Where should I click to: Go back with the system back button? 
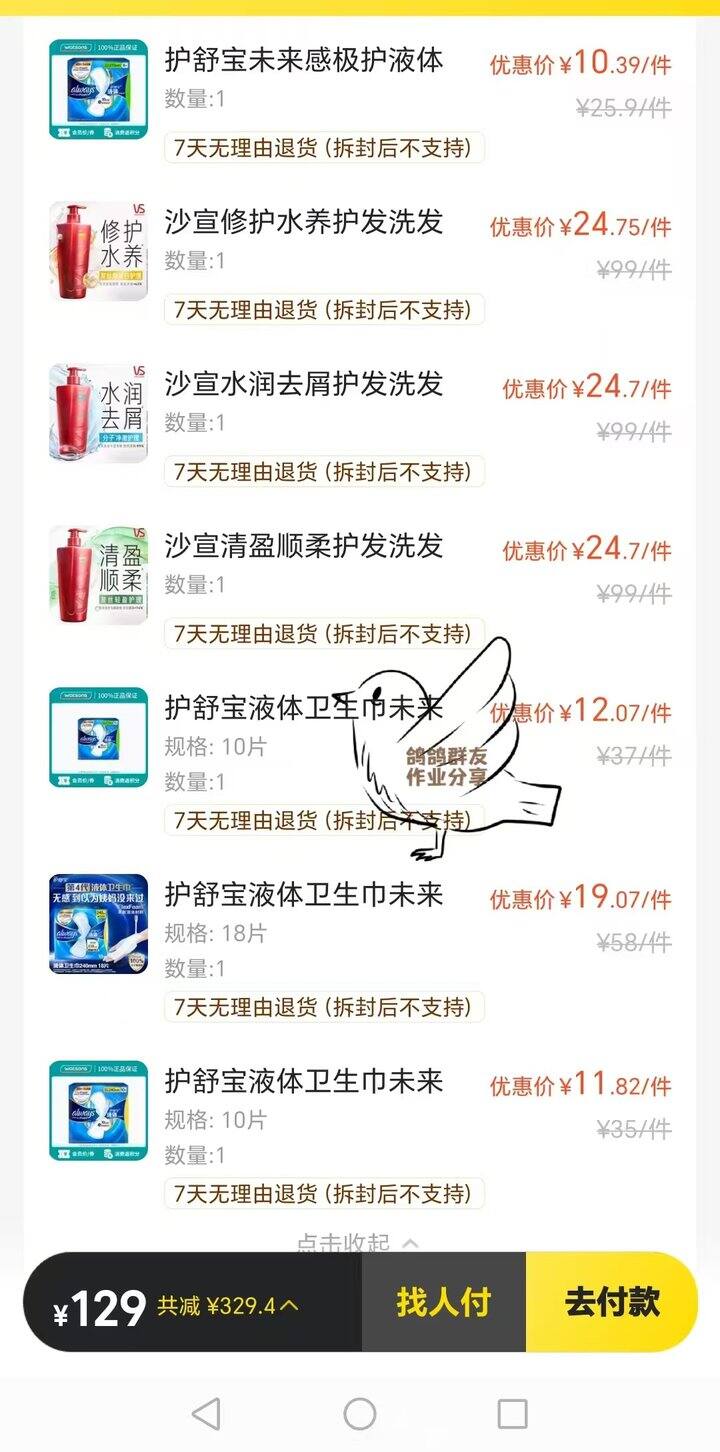pyautogui.click(x=206, y=1413)
